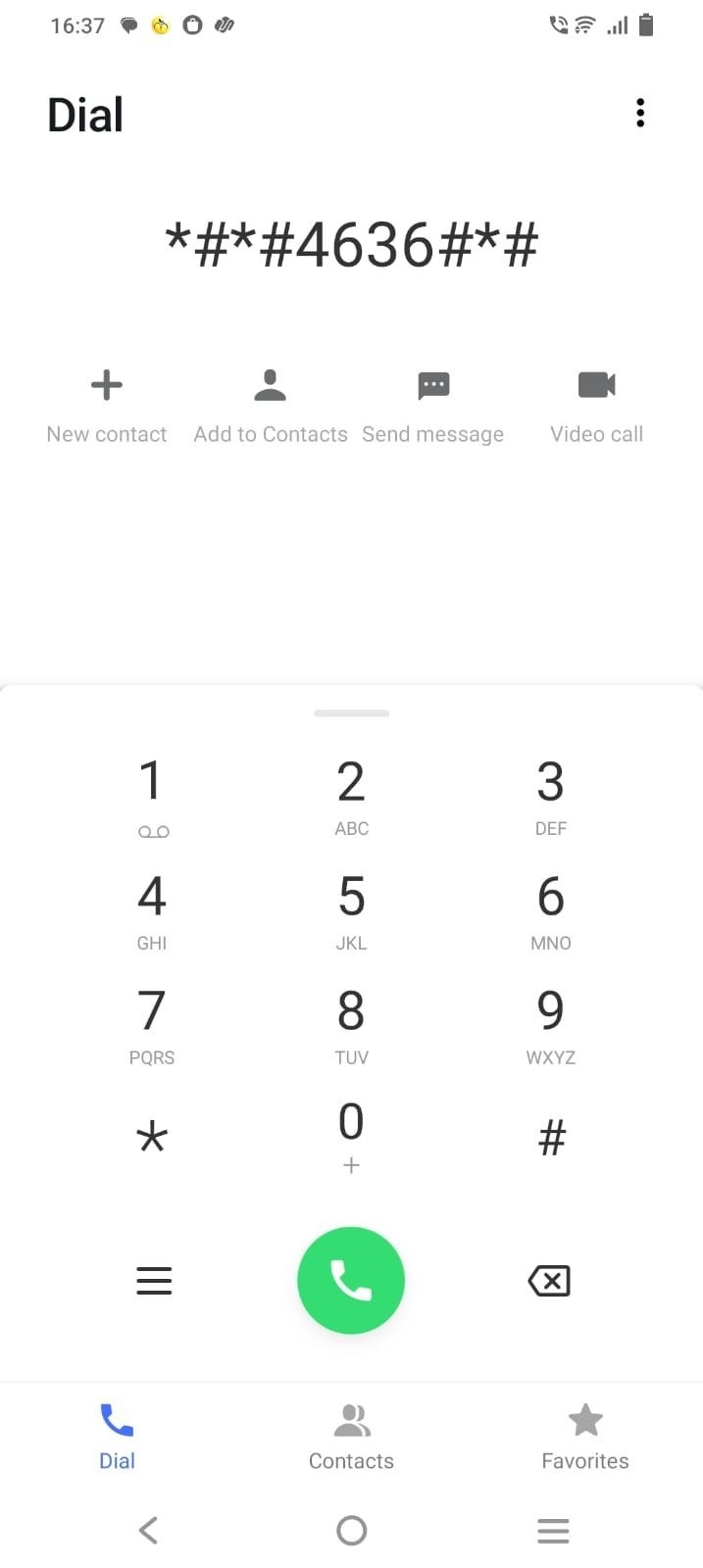Enter digit 0 on the keypad
Image resolution: width=703 pixels, height=1568 pixels.
[x=351, y=1137]
